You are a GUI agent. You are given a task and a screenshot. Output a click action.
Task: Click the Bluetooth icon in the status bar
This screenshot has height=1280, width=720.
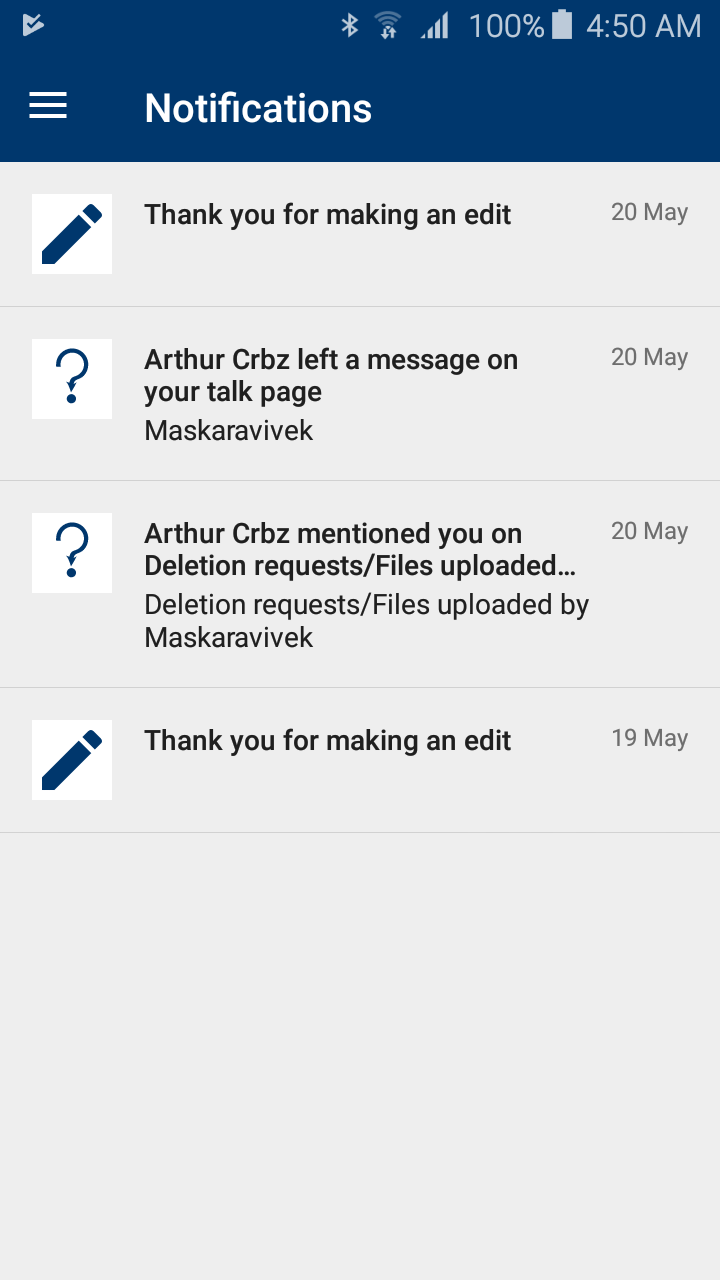[x=351, y=24]
